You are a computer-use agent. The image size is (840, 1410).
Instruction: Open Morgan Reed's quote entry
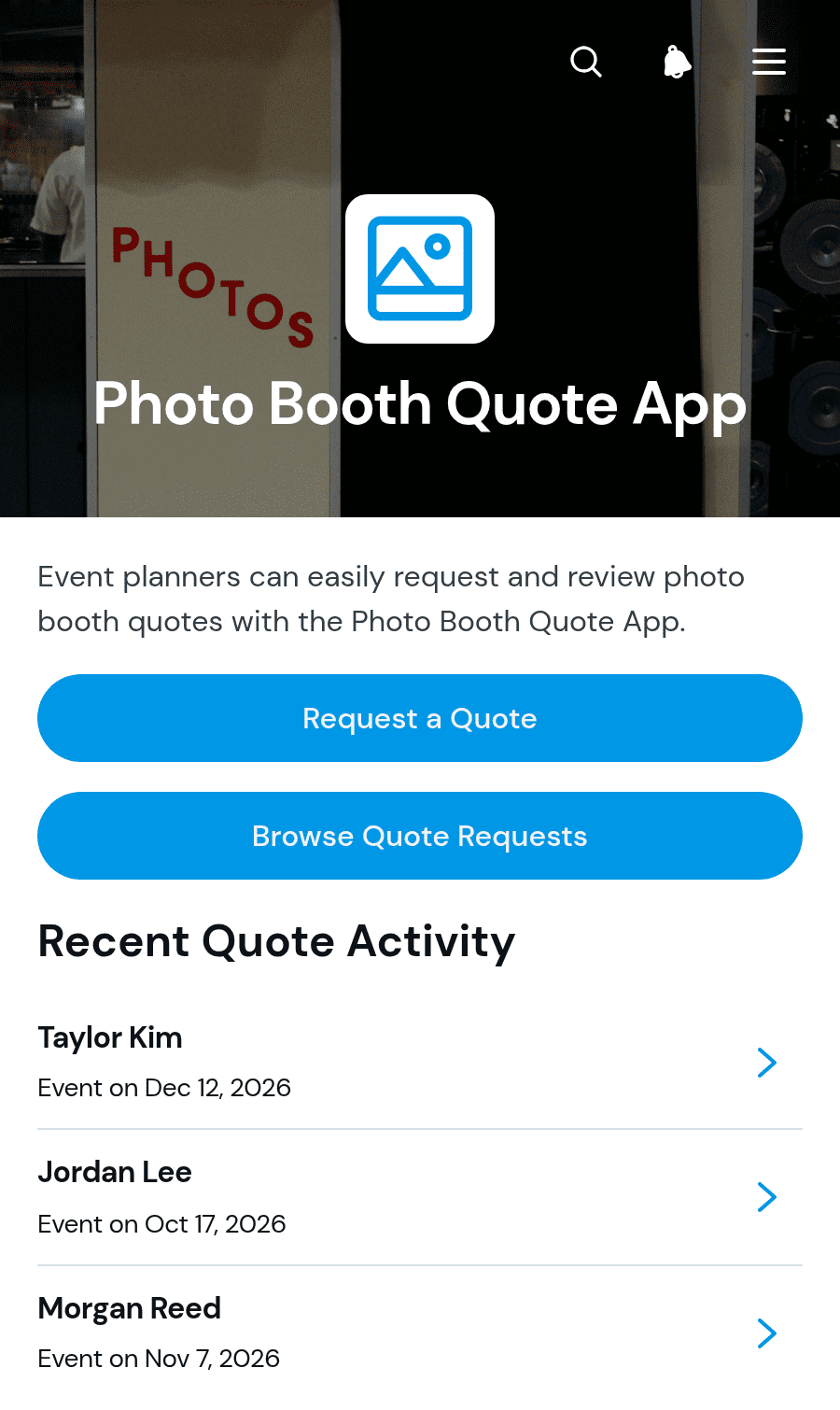(420, 1333)
